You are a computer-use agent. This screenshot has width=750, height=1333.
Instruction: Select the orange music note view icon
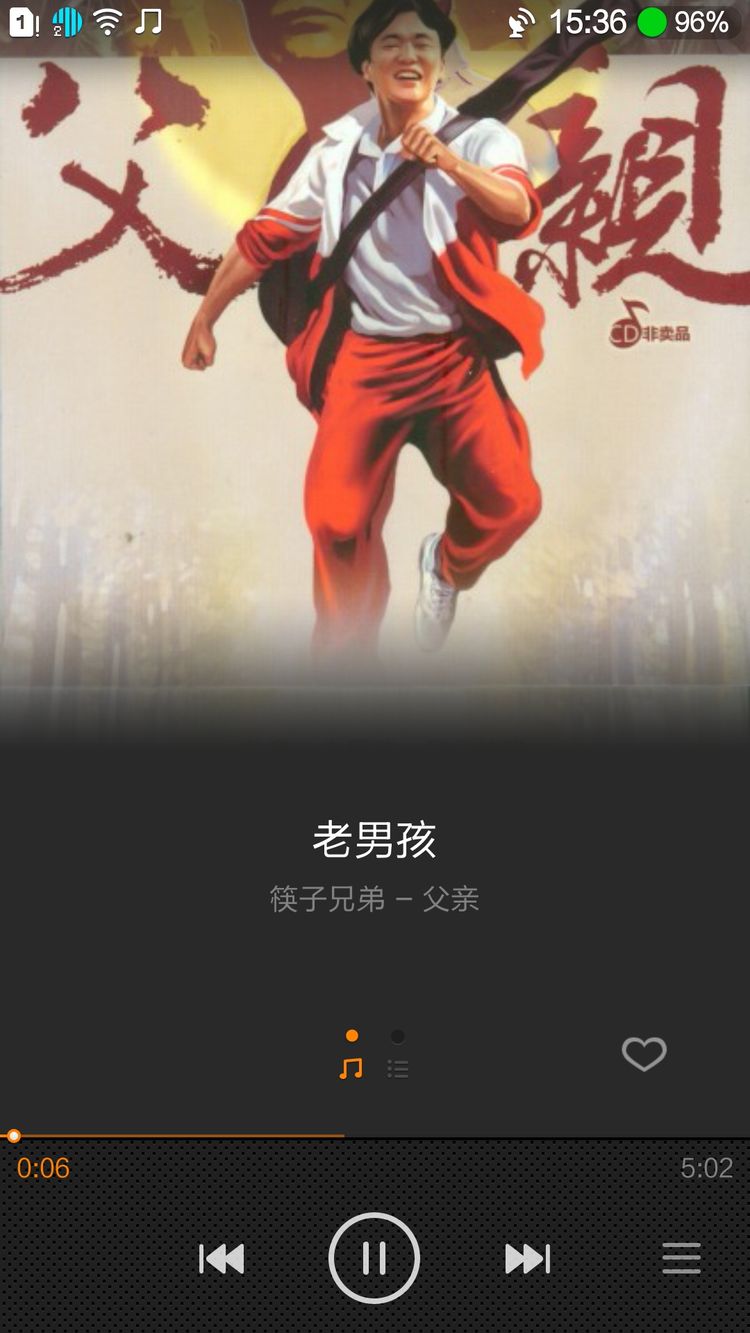click(x=351, y=1066)
